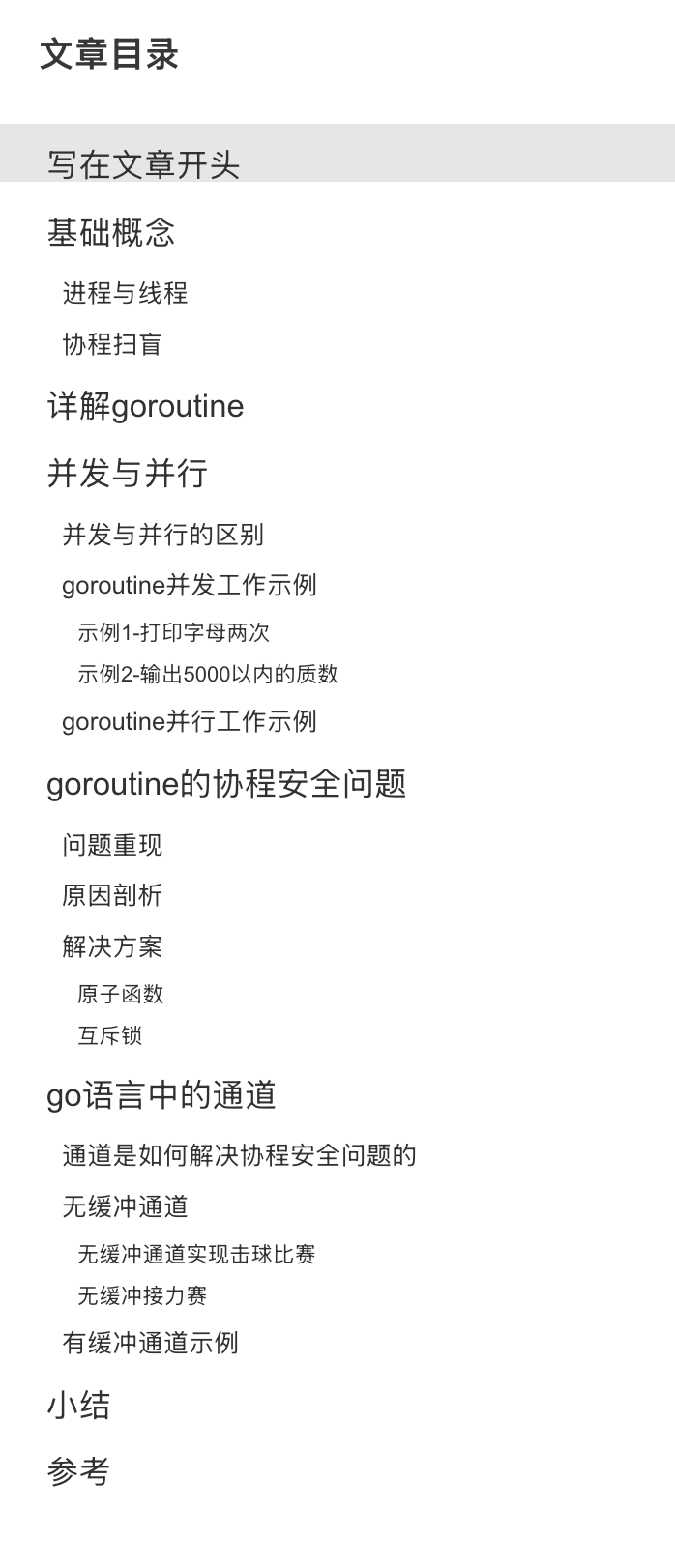Screen dimensions: 675x1568
Task: Go to 并发与并行的区别
Action: click(x=162, y=535)
